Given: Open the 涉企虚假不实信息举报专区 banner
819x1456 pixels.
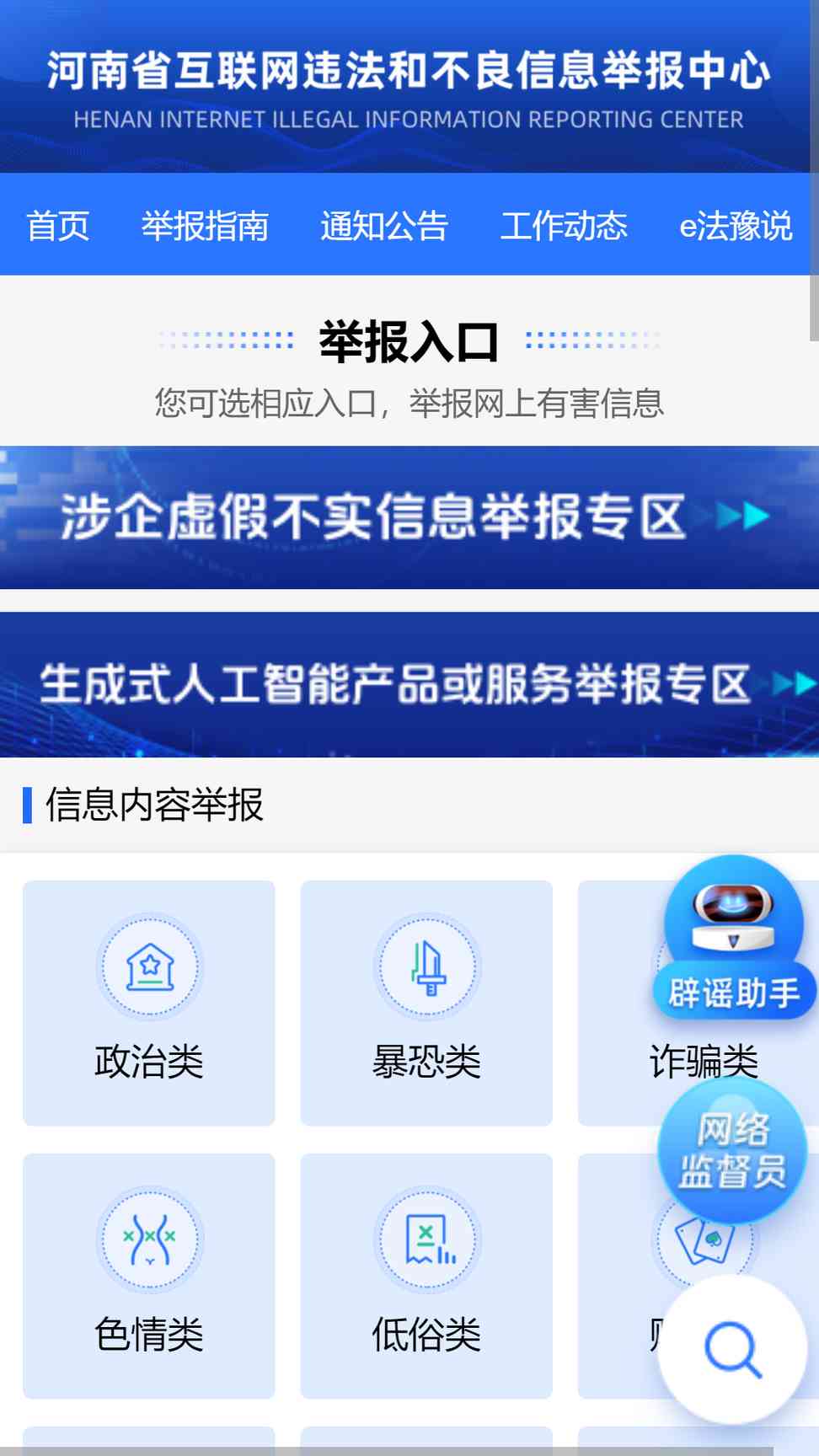Looking at the screenshot, I should 409,517.
